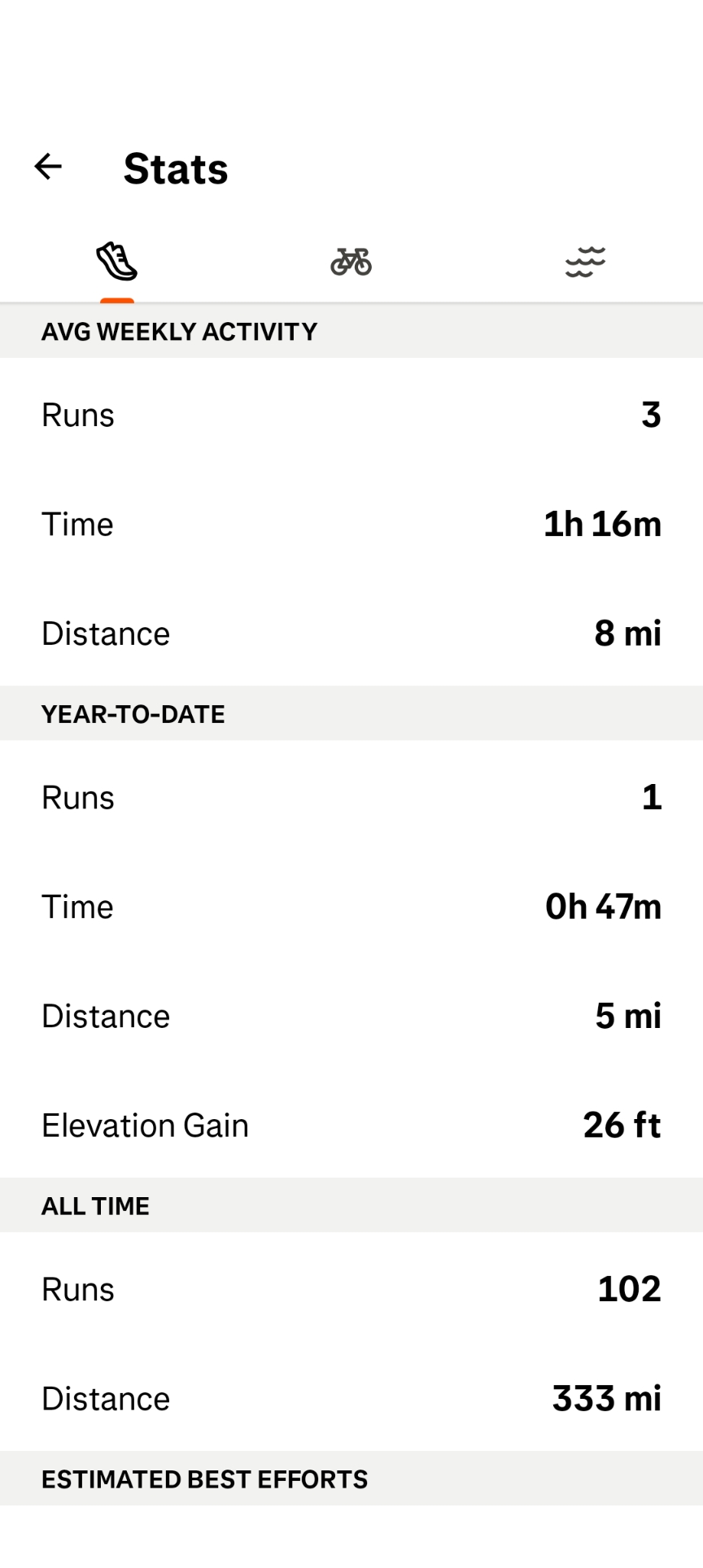Image resolution: width=703 pixels, height=1568 pixels.
Task: Go back from the Stats screen
Action: pyautogui.click(x=48, y=167)
